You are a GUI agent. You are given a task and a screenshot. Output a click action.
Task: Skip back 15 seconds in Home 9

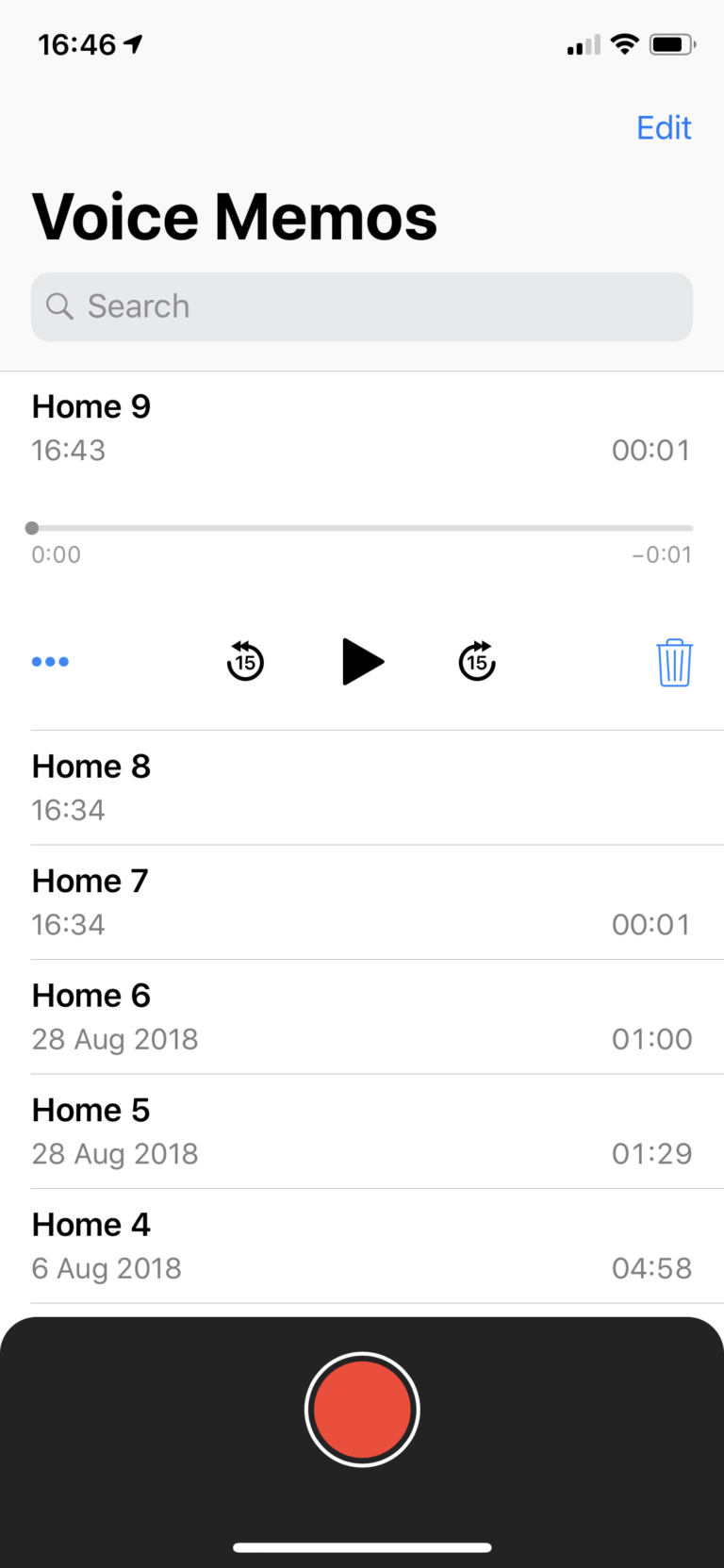245,661
